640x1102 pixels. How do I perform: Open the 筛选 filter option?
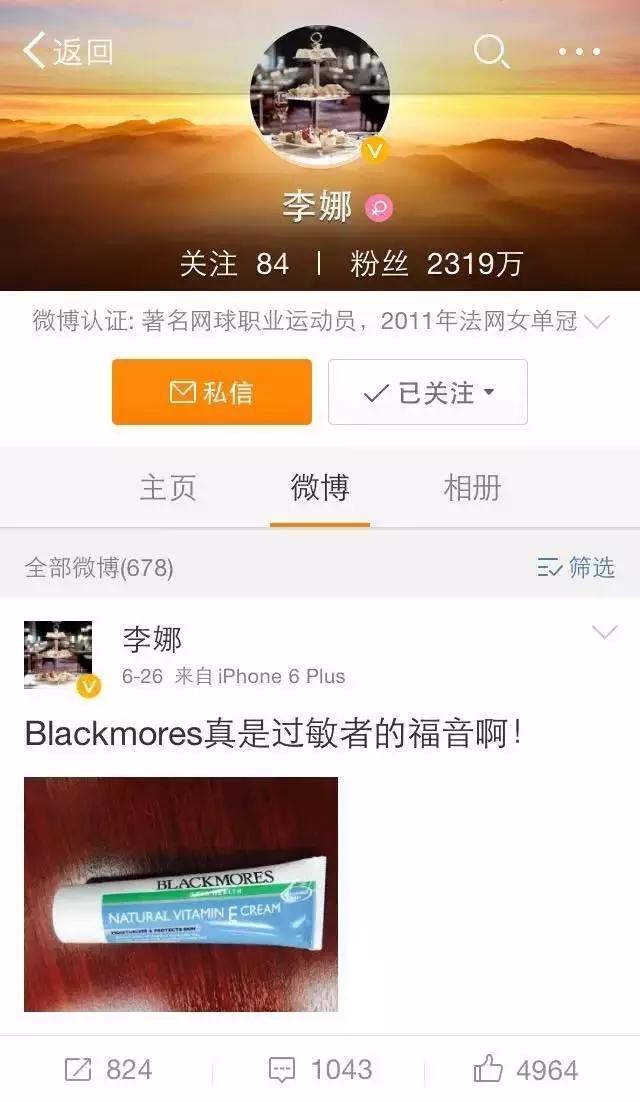(576, 568)
